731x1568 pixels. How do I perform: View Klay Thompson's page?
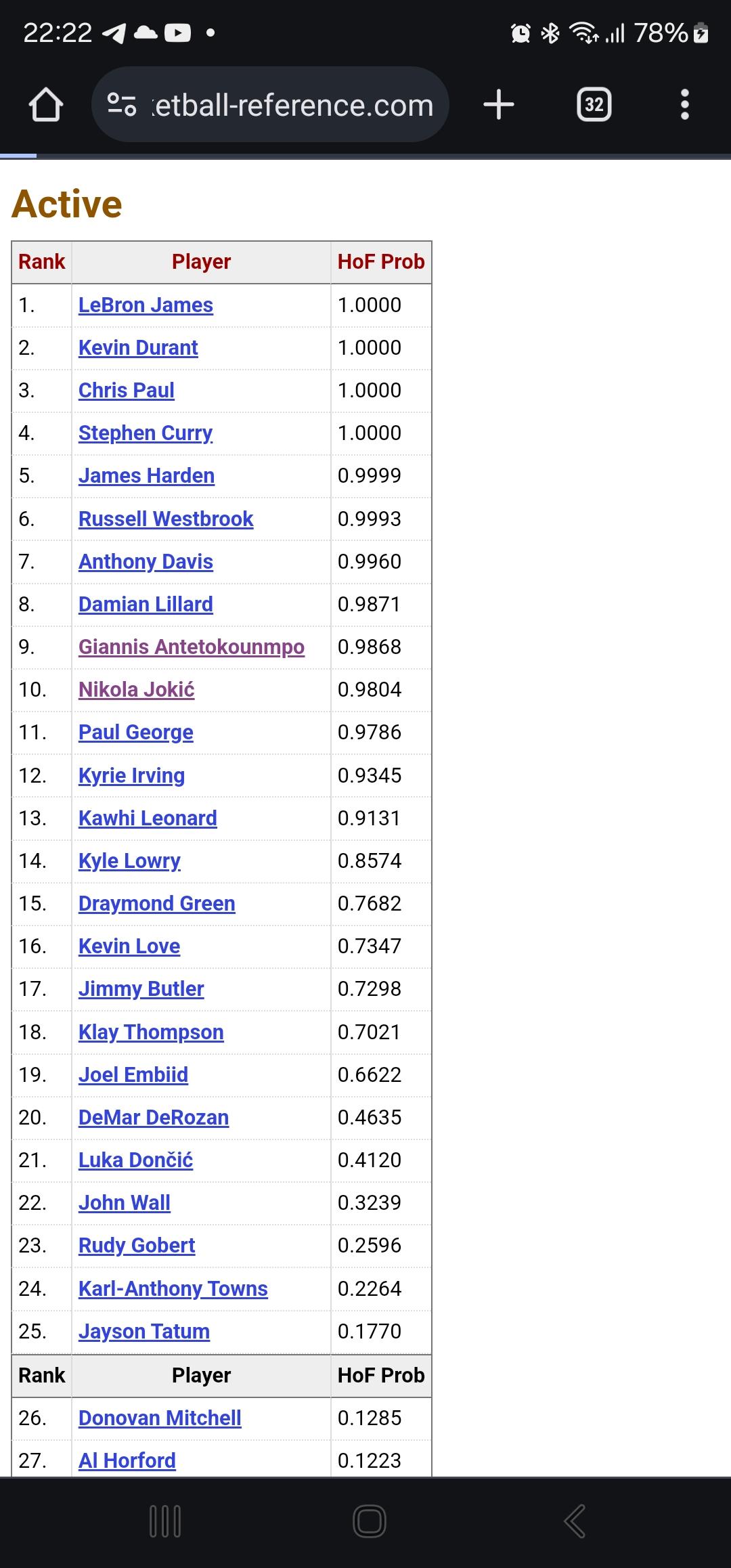pos(151,1032)
